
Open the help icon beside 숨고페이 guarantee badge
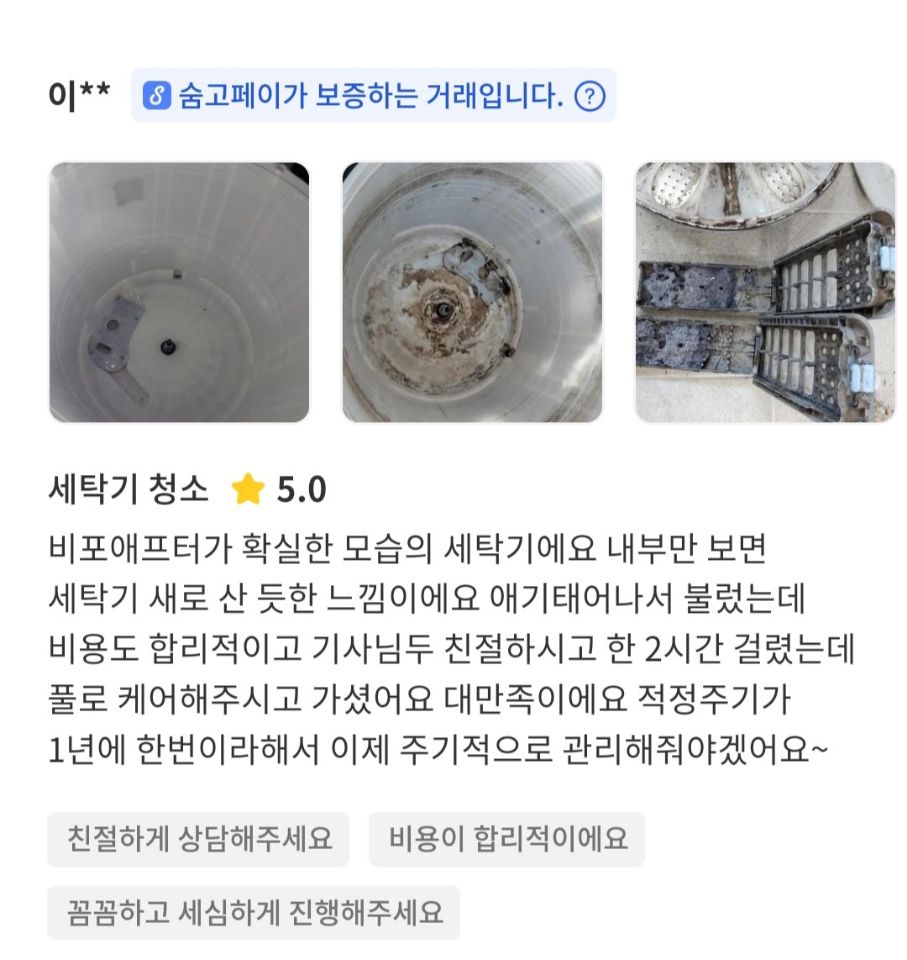590,97
